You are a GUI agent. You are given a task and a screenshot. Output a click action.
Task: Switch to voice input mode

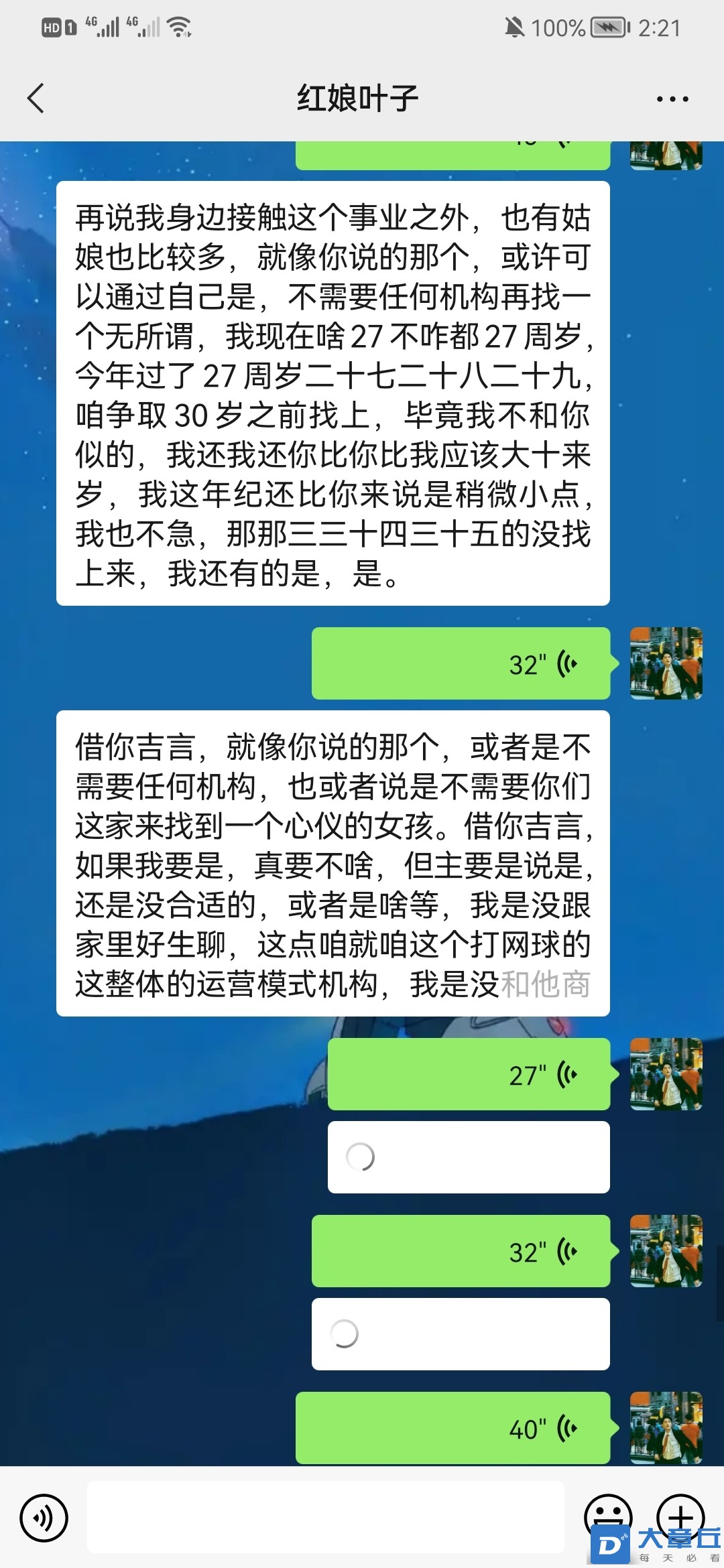click(44, 1518)
